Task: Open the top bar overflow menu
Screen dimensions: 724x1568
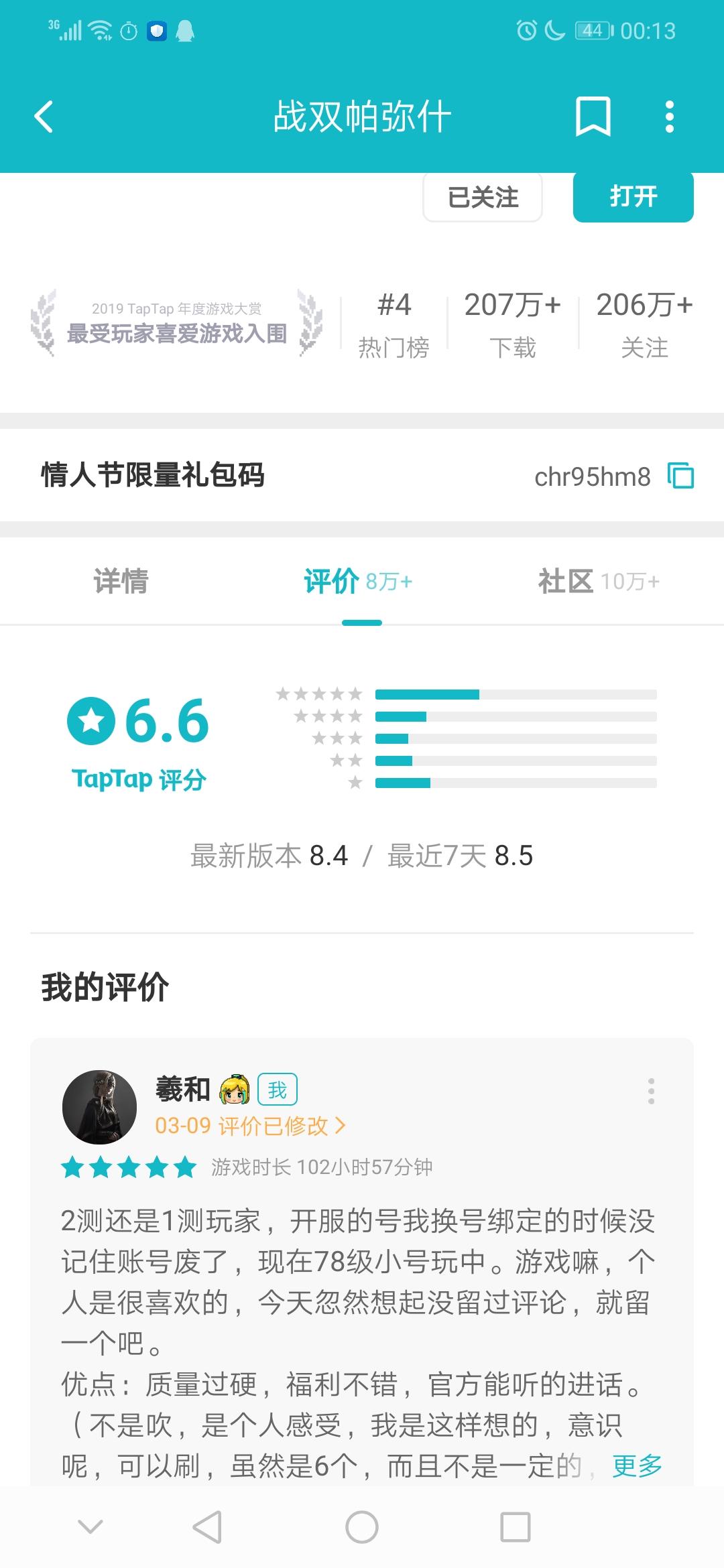Action: (x=669, y=117)
